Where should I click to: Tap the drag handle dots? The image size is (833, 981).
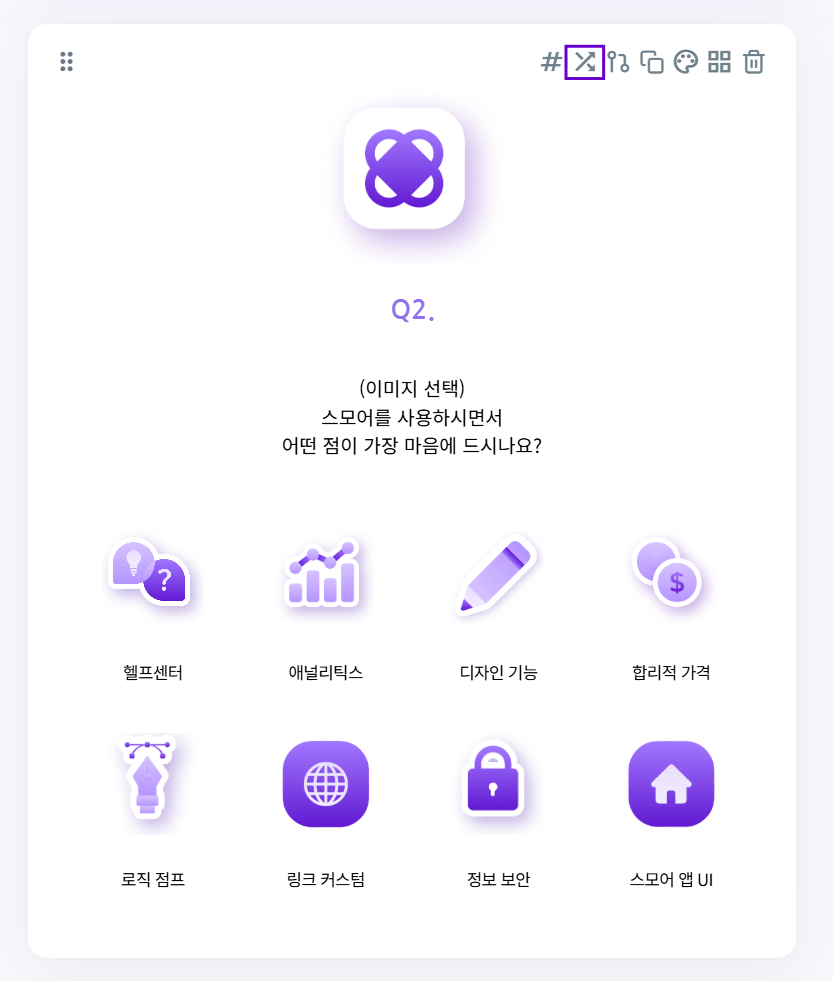tap(66, 61)
